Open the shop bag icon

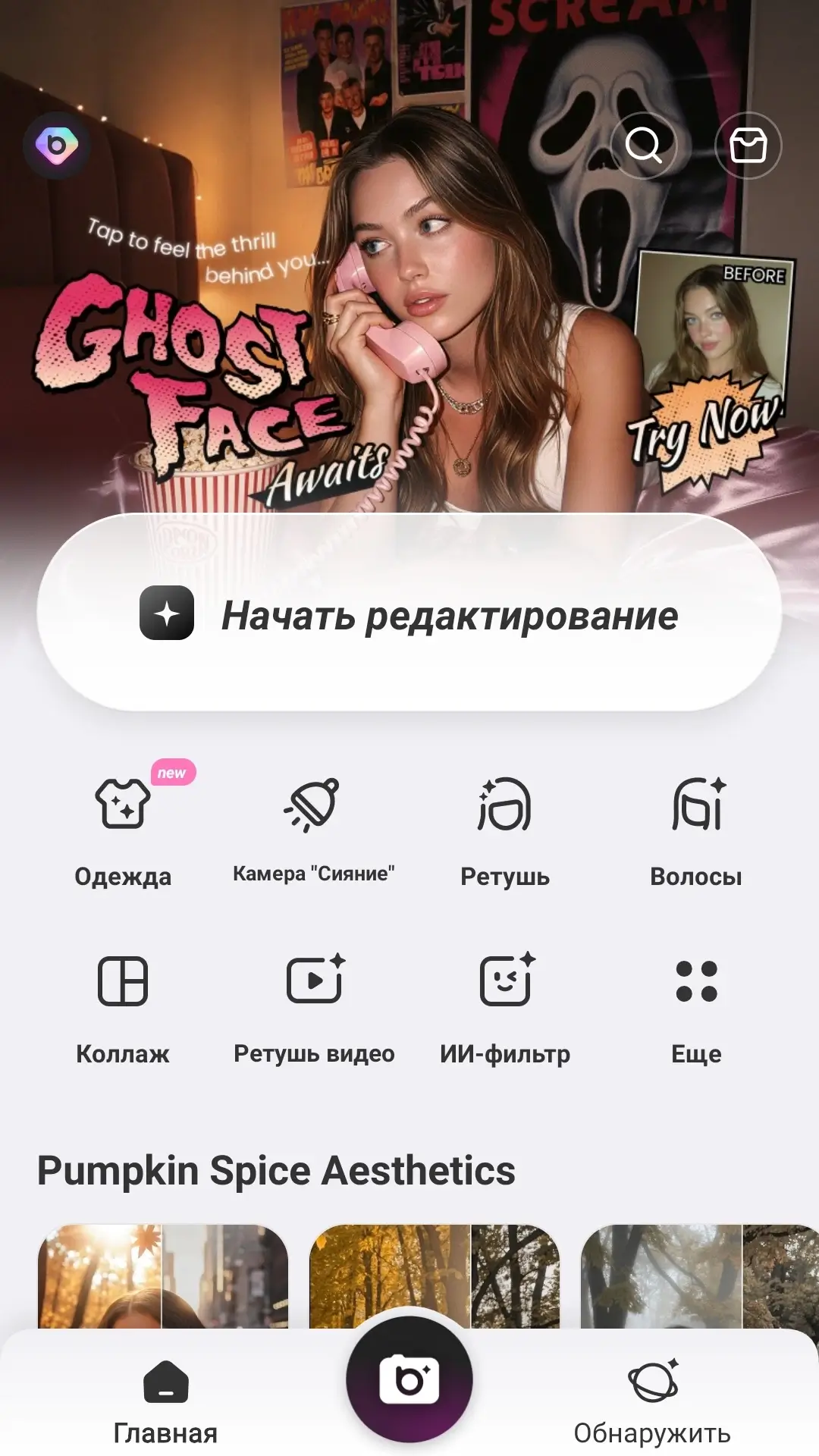coord(748,145)
